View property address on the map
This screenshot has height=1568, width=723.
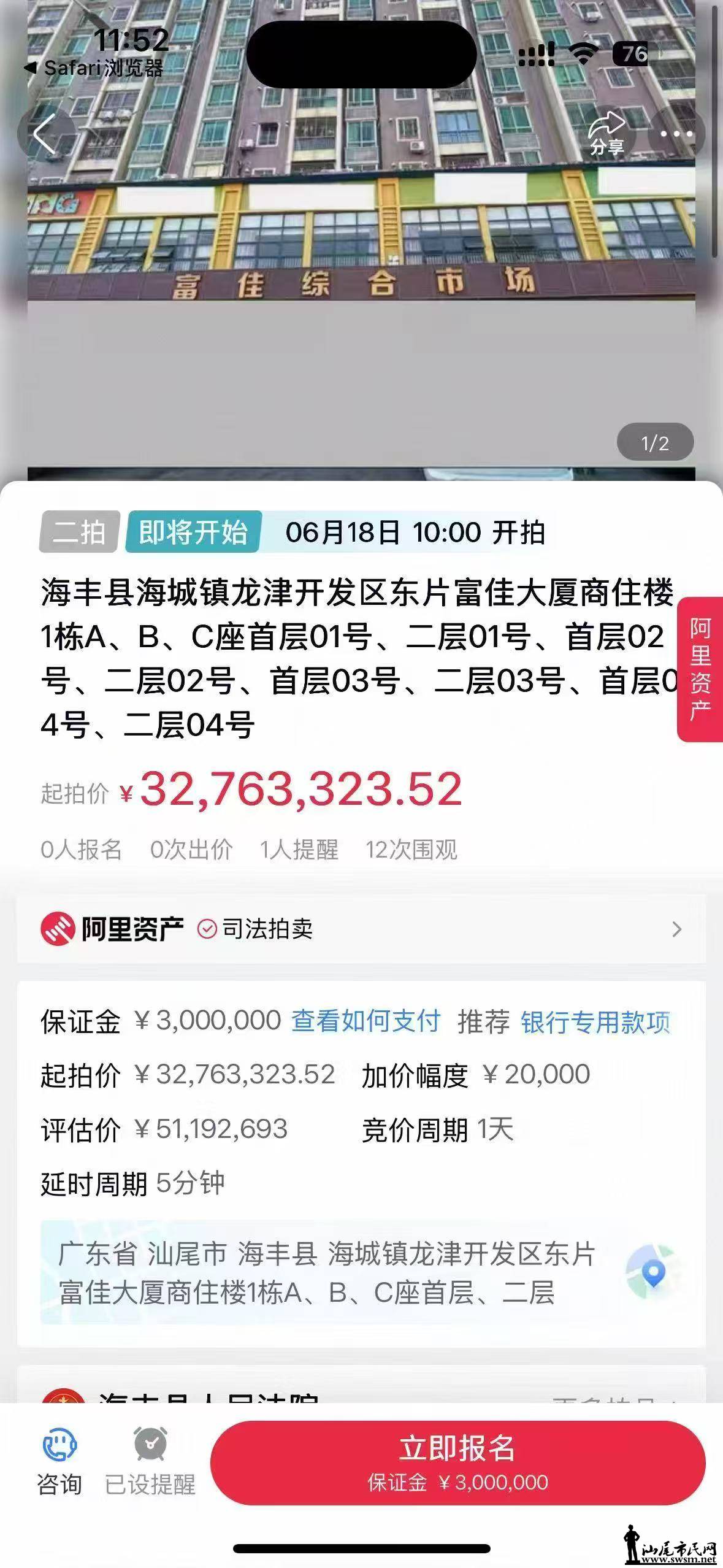point(652,1274)
